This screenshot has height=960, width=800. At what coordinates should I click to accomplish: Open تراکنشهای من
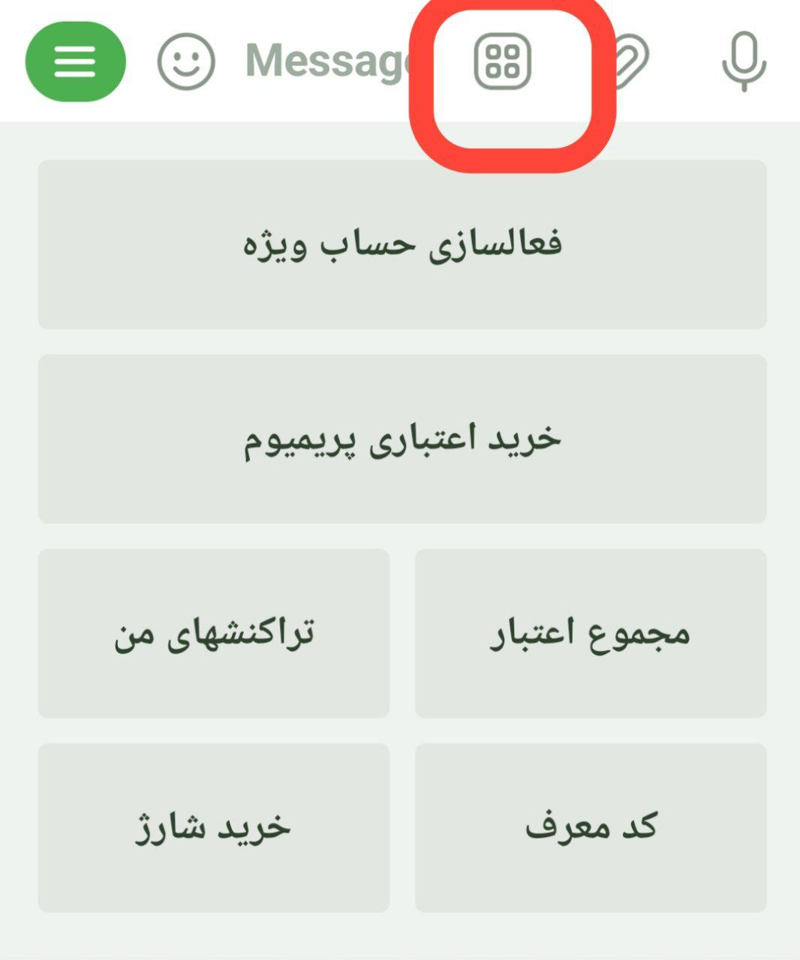(x=214, y=633)
